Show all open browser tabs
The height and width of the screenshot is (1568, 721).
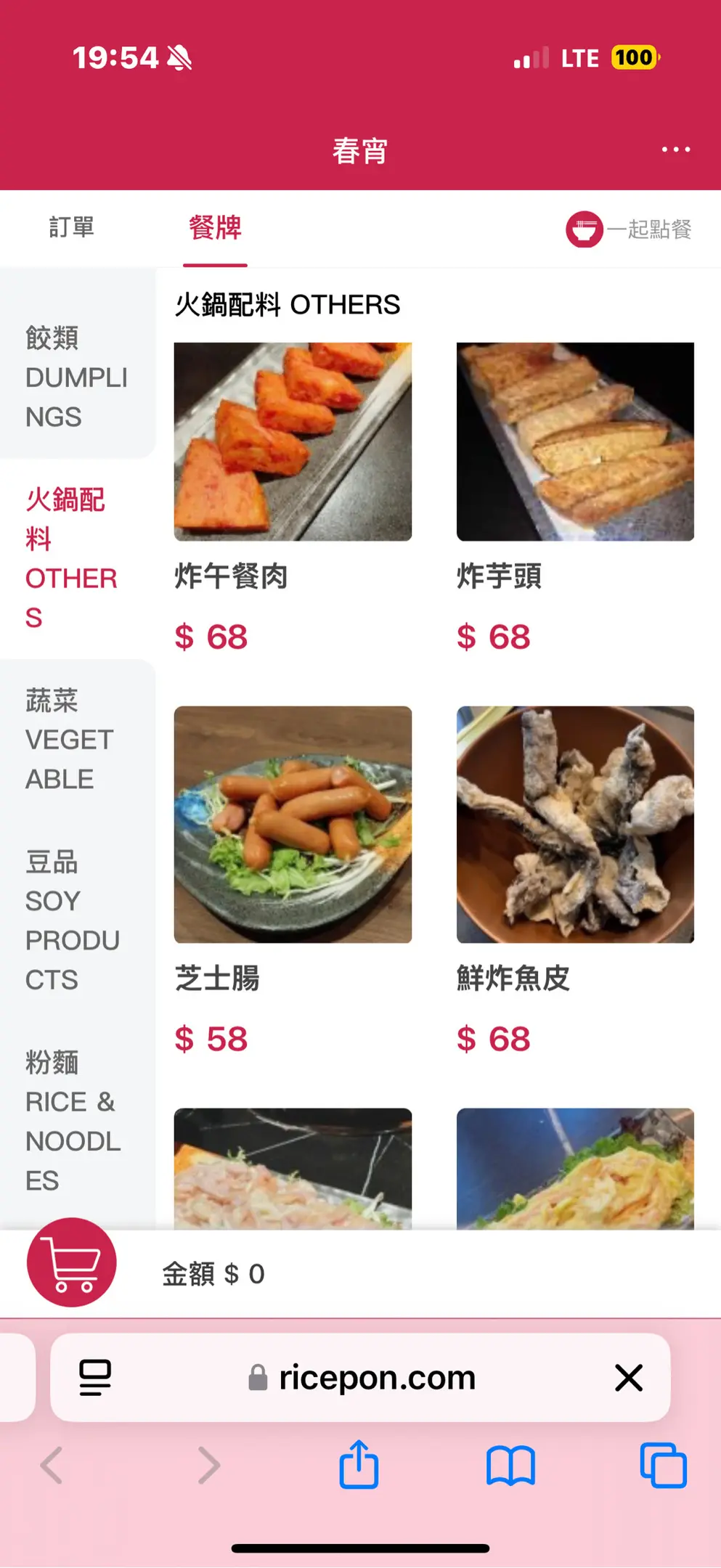(x=663, y=1466)
